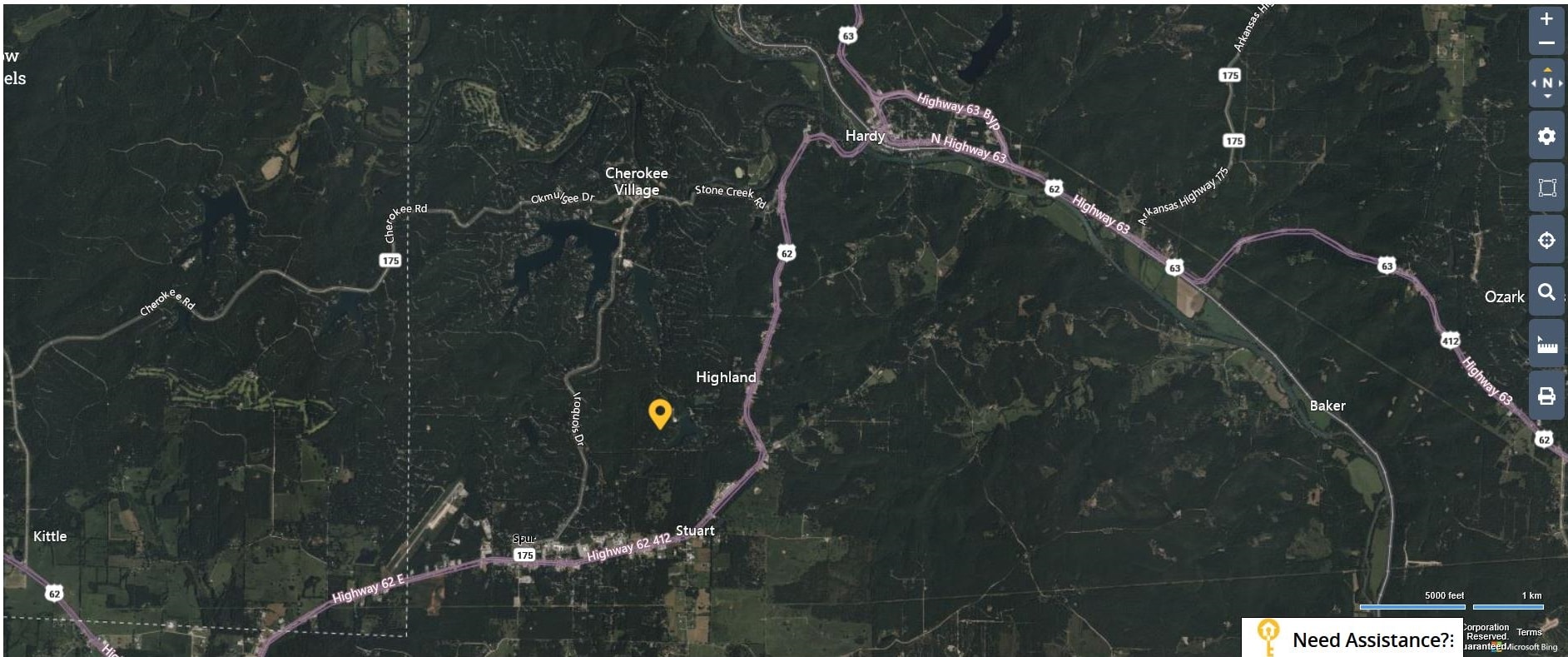Open map settings gear
Image resolution: width=1568 pixels, height=657 pixels.
click(x=1546, y=136)
